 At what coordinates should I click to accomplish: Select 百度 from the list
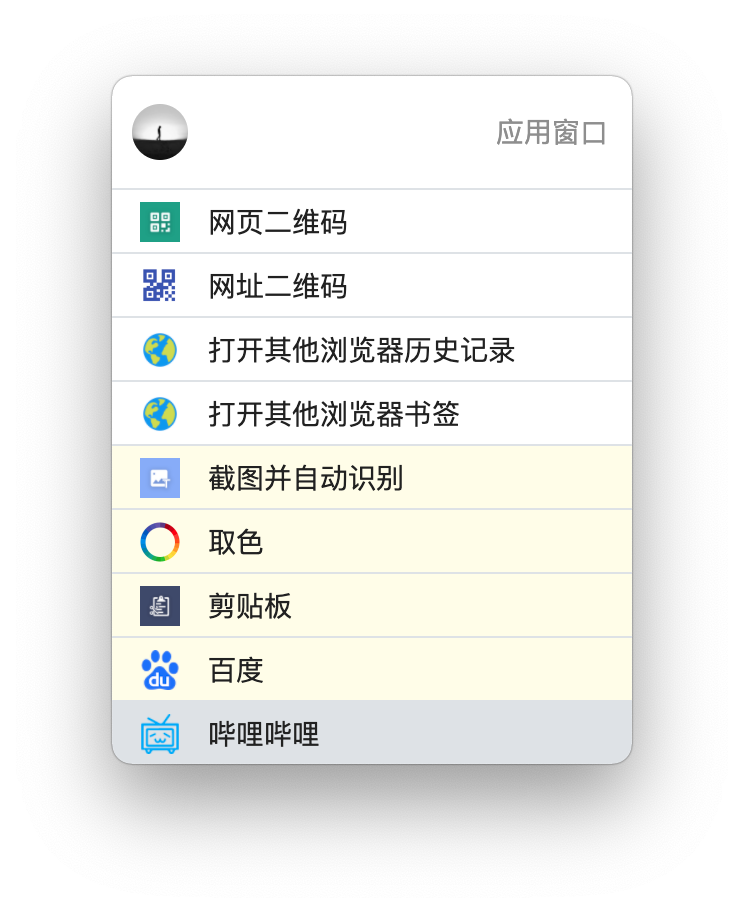(x=236, y=670)
